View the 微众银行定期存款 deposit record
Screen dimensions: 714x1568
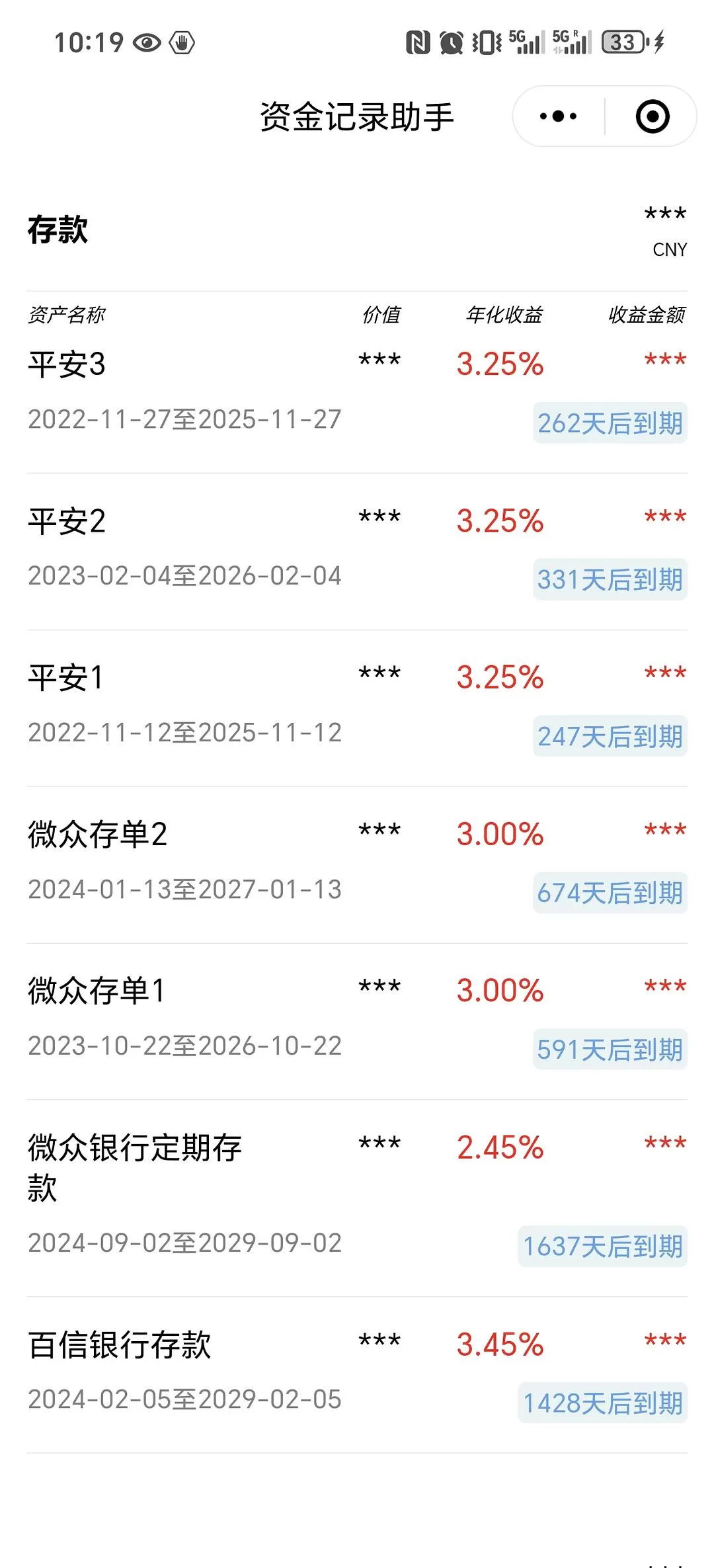(134, 1167)
